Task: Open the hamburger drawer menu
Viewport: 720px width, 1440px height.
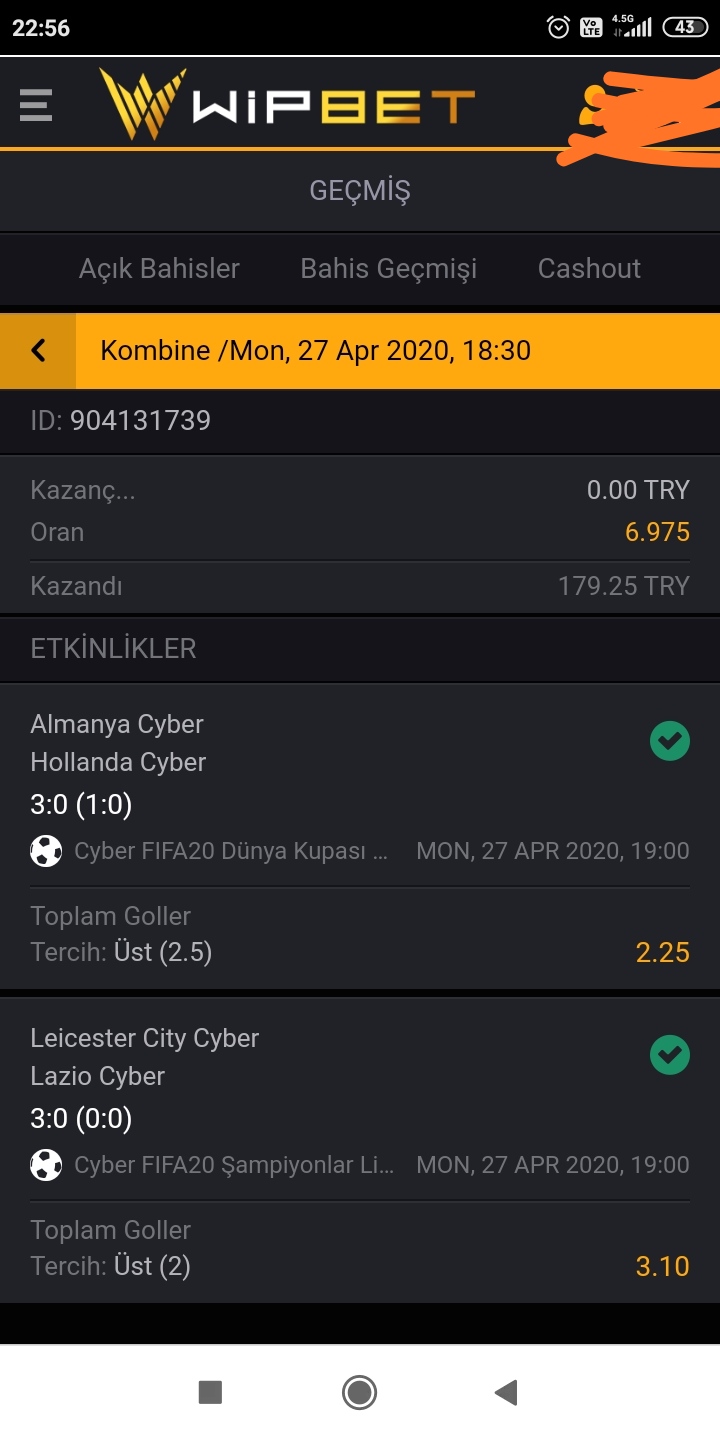Action: (x=36, y=105)
